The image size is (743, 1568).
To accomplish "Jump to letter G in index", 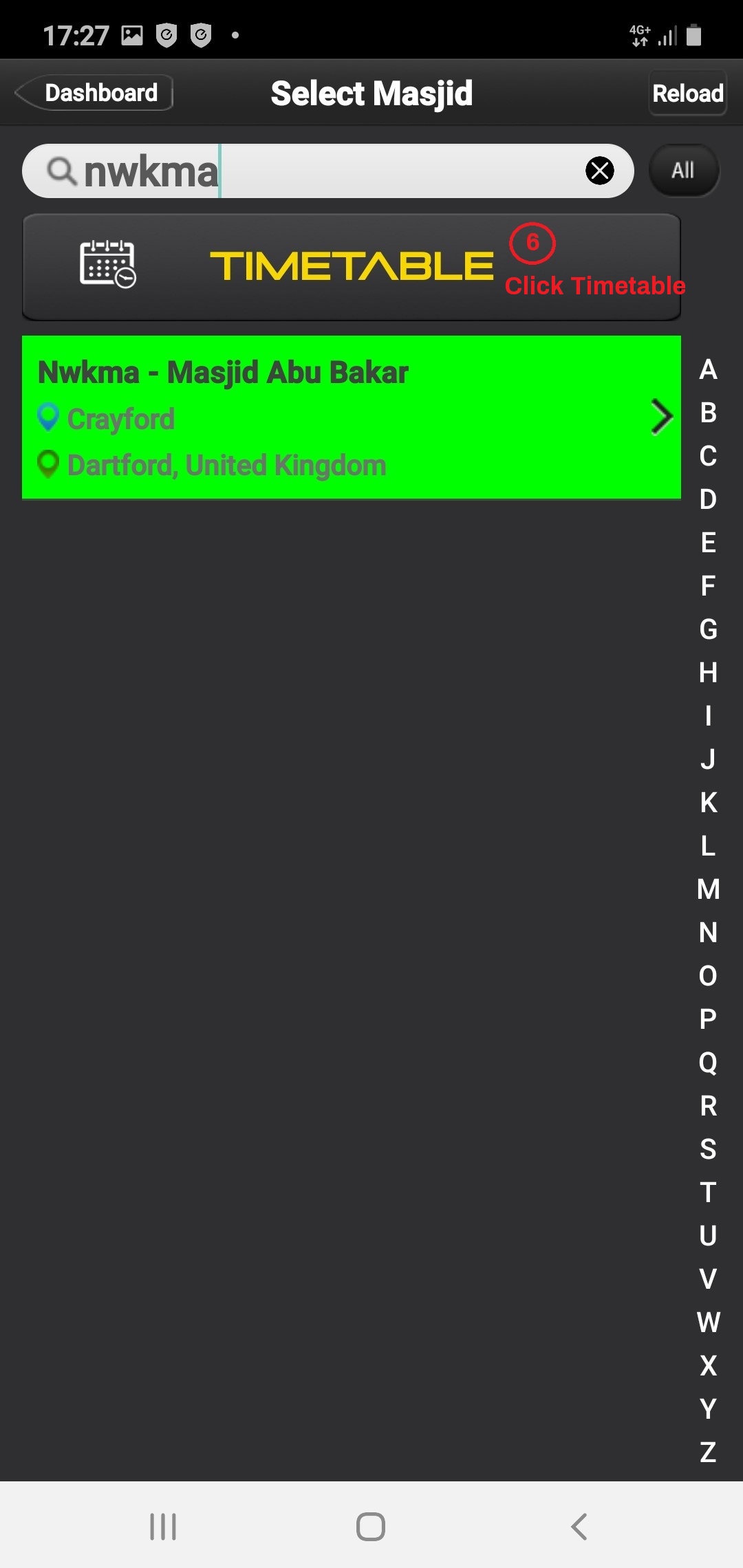I will [708, 629].
